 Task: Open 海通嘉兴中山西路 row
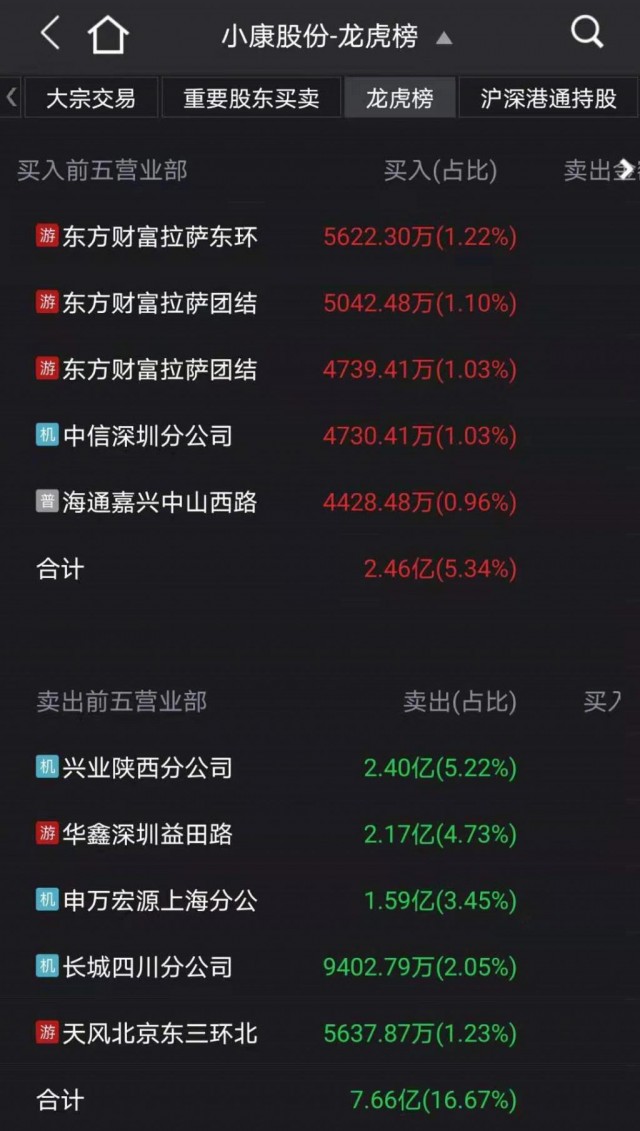click(320, 502)
